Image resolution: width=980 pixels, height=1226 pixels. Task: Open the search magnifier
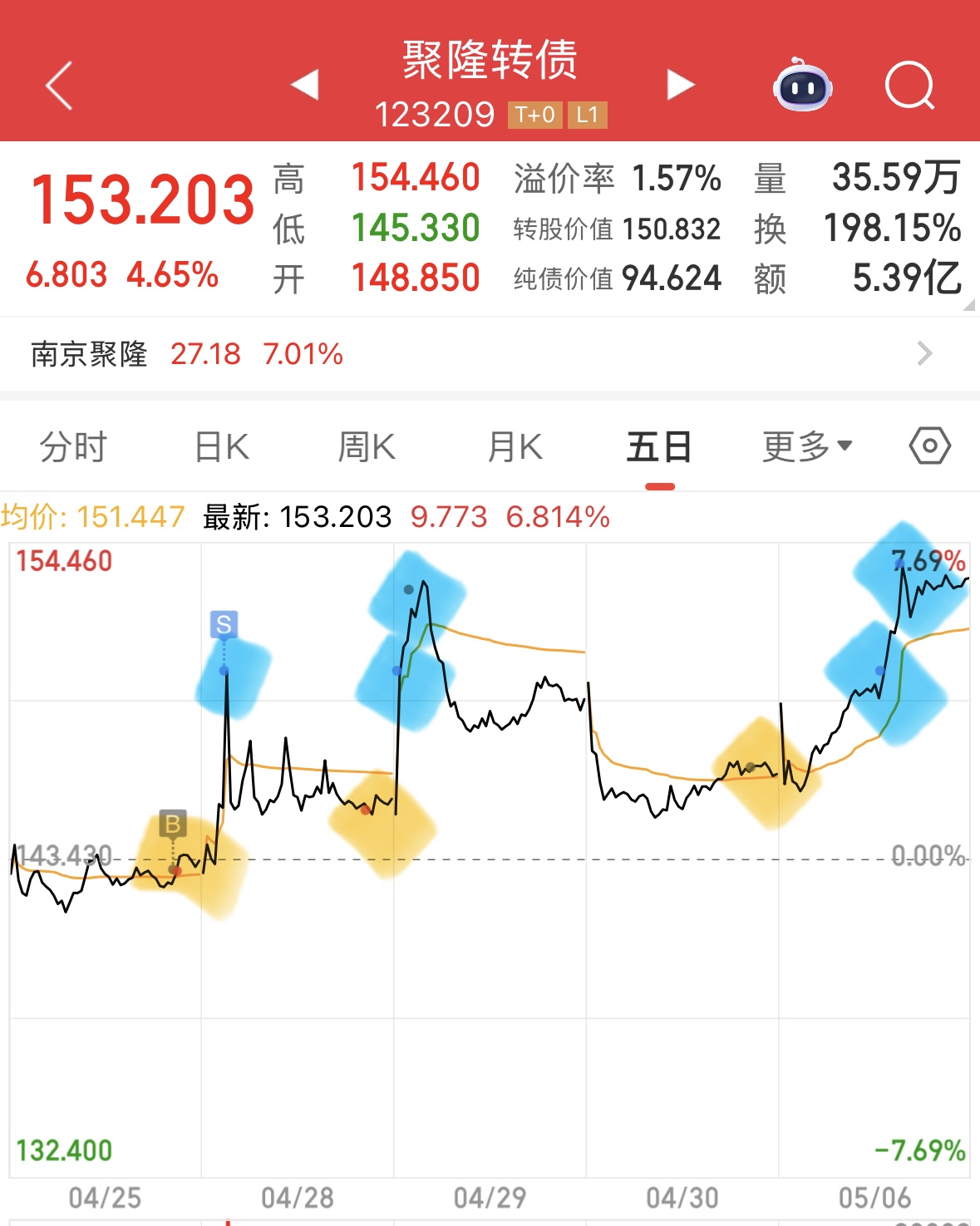click(x=909, y=86)
